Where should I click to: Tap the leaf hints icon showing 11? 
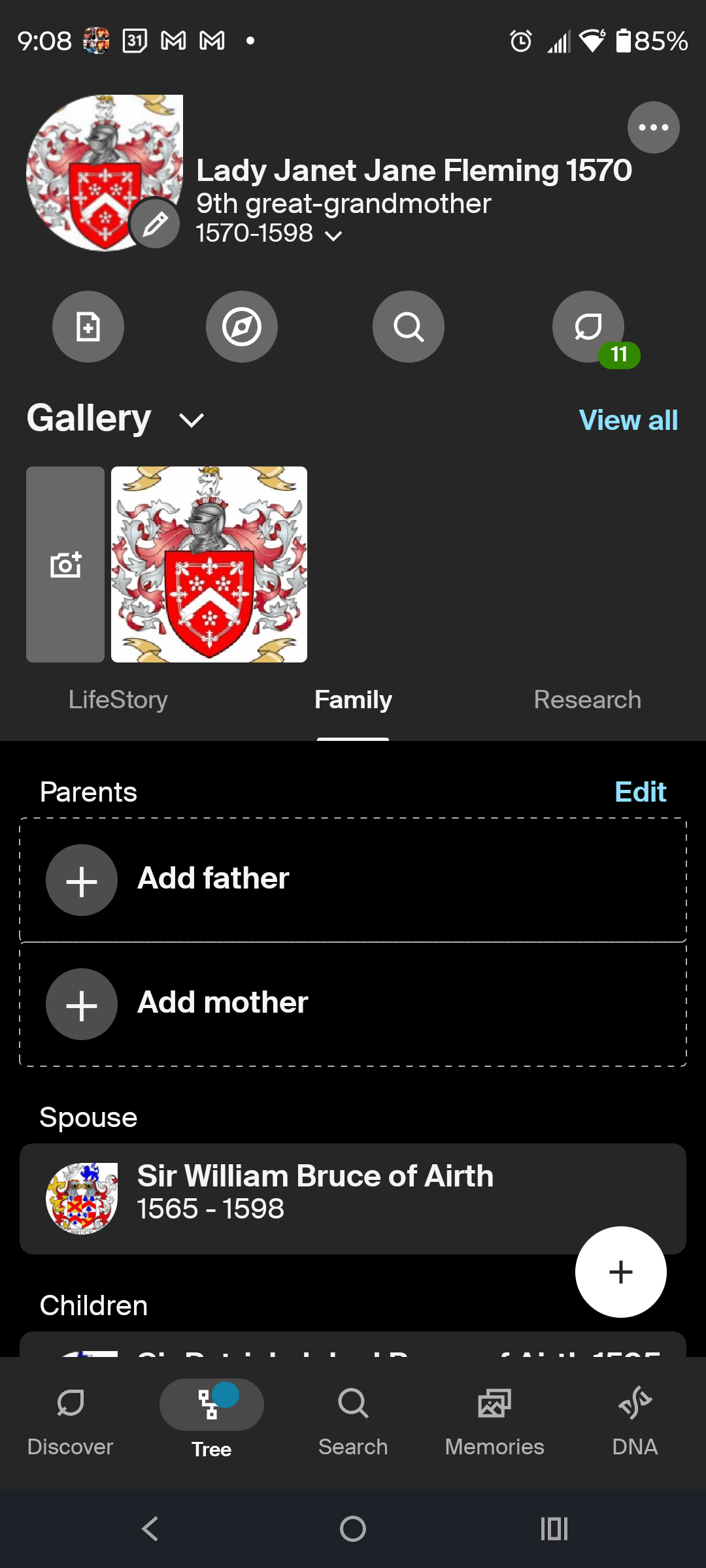click(588, 327)
